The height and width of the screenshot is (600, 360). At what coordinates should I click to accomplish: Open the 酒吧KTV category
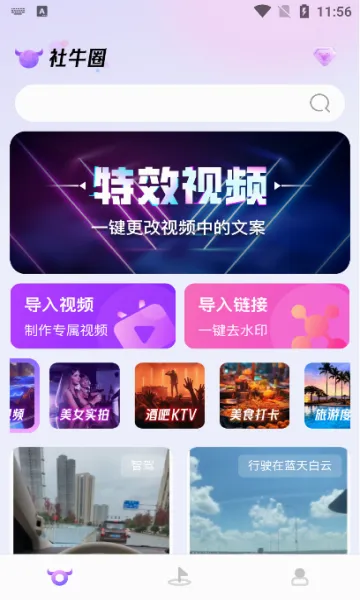tap(170, 396)
